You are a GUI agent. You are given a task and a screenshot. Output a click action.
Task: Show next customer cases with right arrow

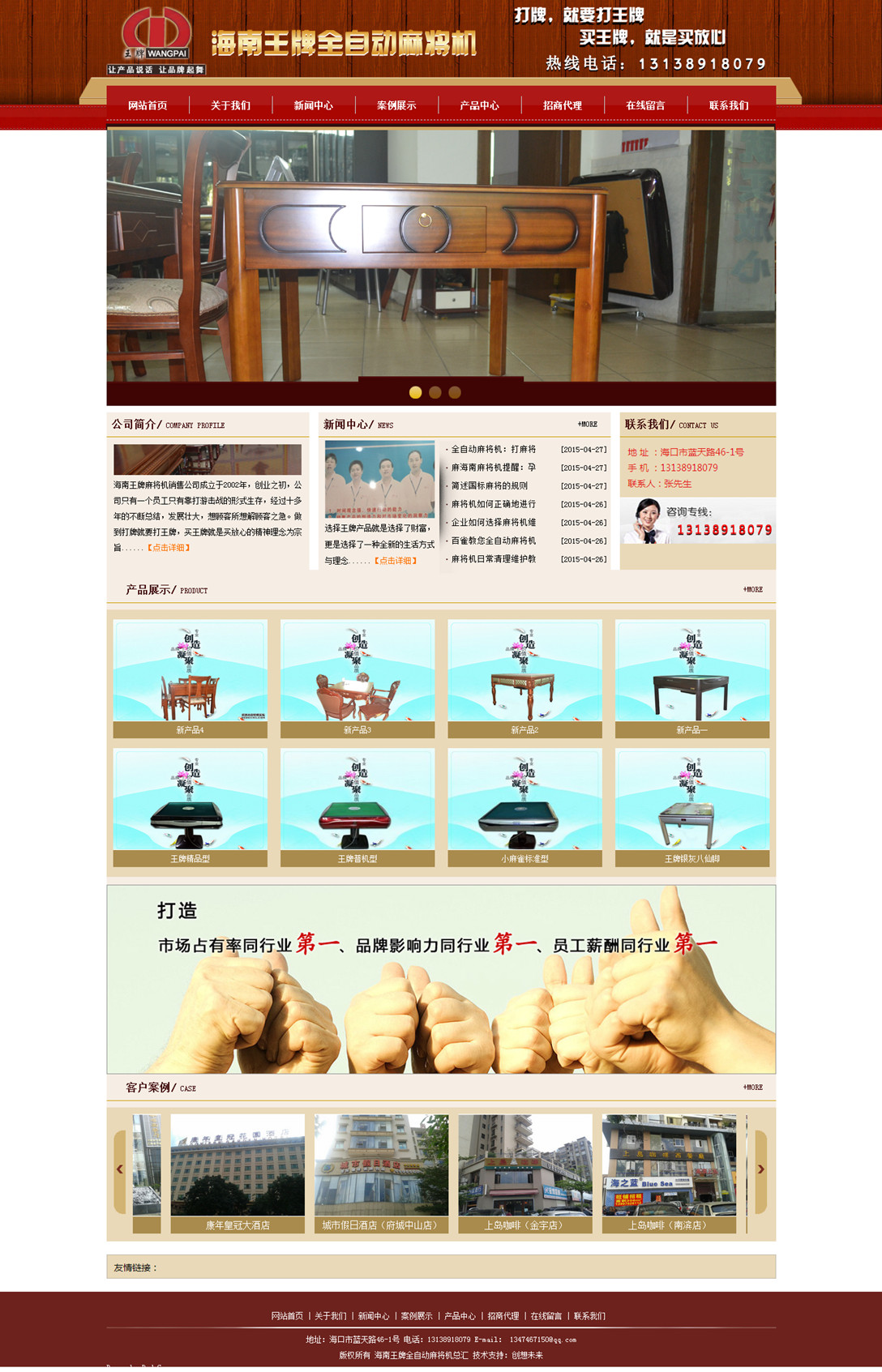tap(760, 1169)
